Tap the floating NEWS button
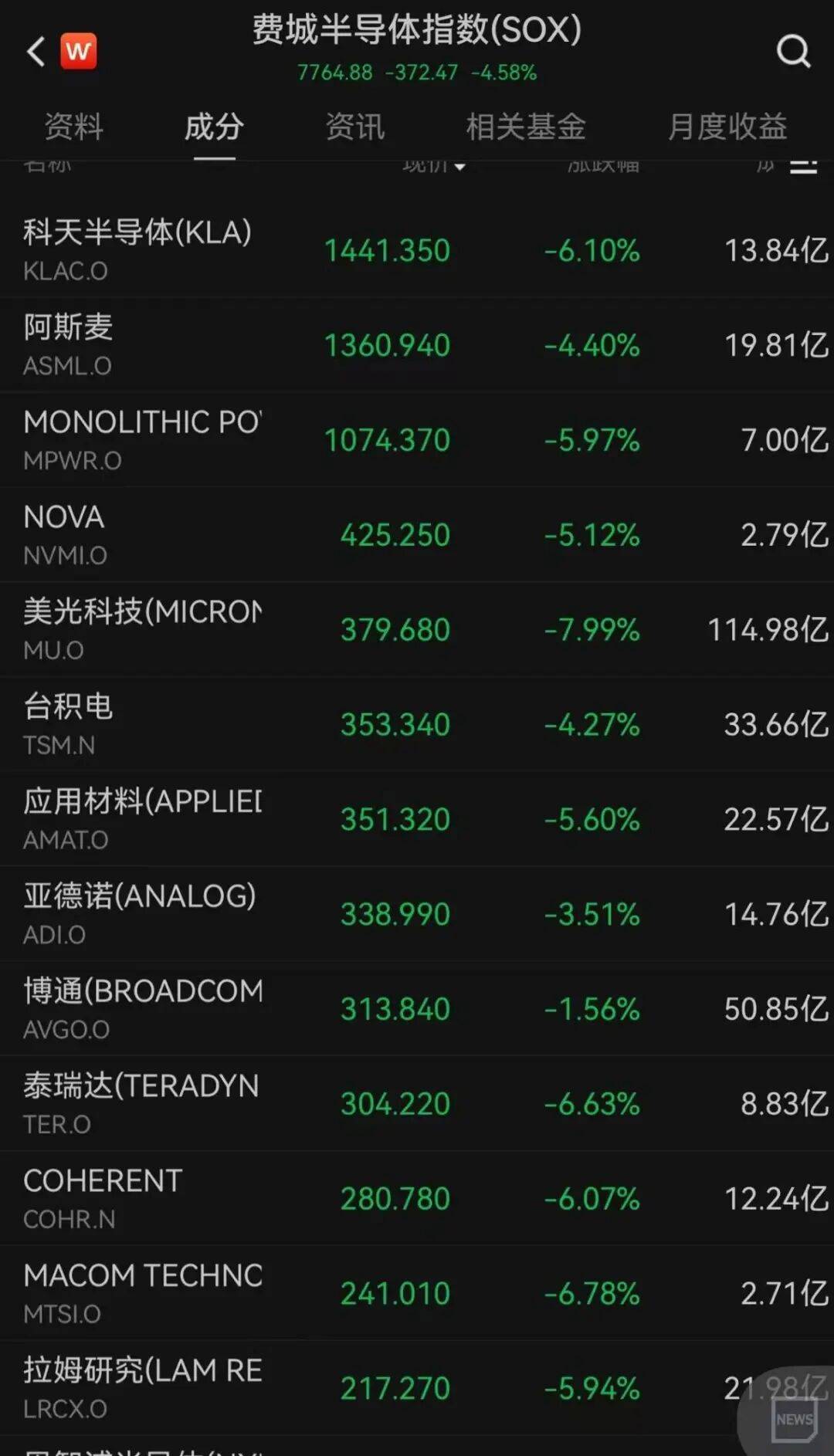The image size is (834, 1456). pyautogui.click(x=794, y=1419)
